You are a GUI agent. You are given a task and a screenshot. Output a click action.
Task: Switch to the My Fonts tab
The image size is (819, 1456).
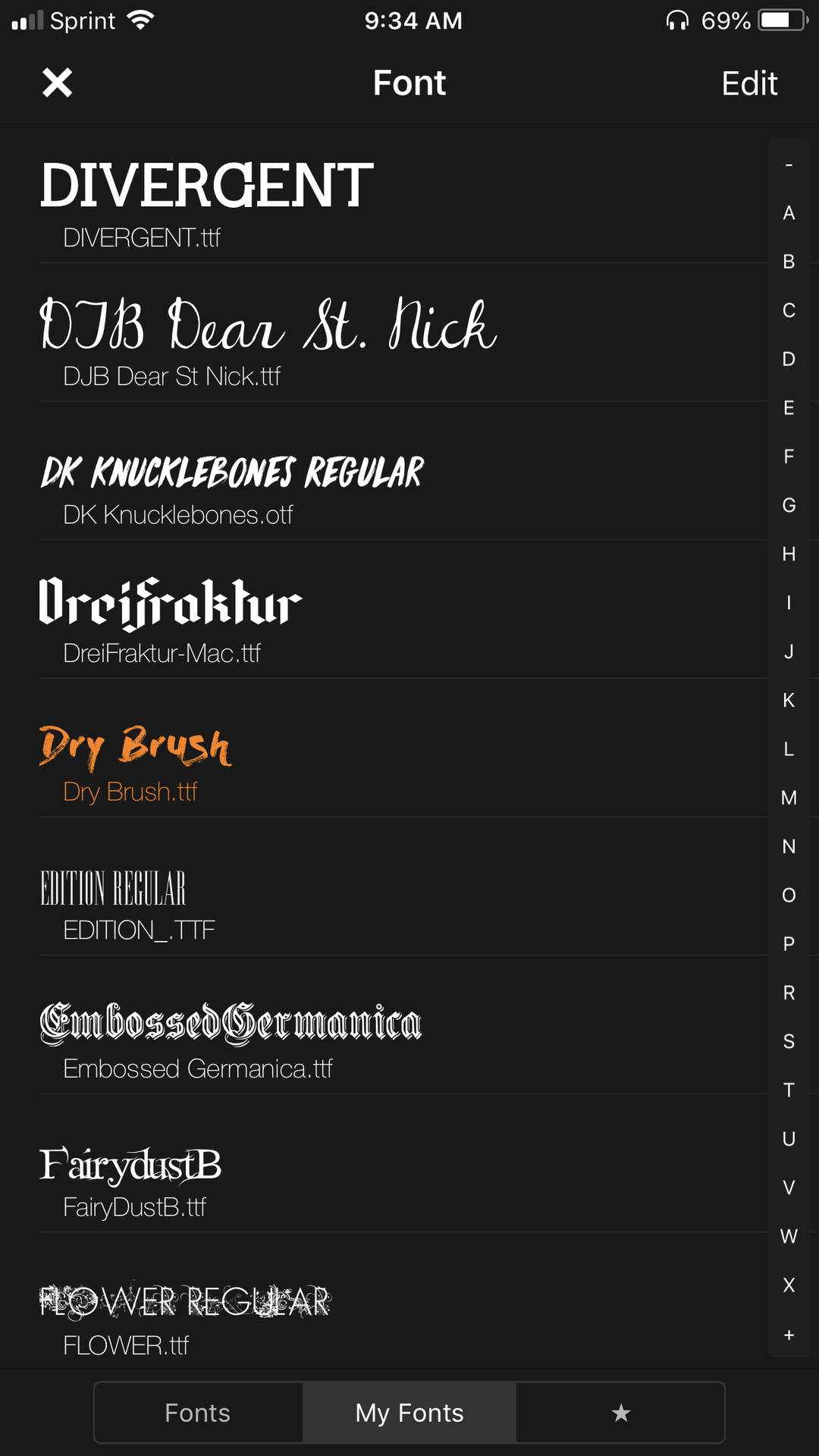(x=409, y=1413)
